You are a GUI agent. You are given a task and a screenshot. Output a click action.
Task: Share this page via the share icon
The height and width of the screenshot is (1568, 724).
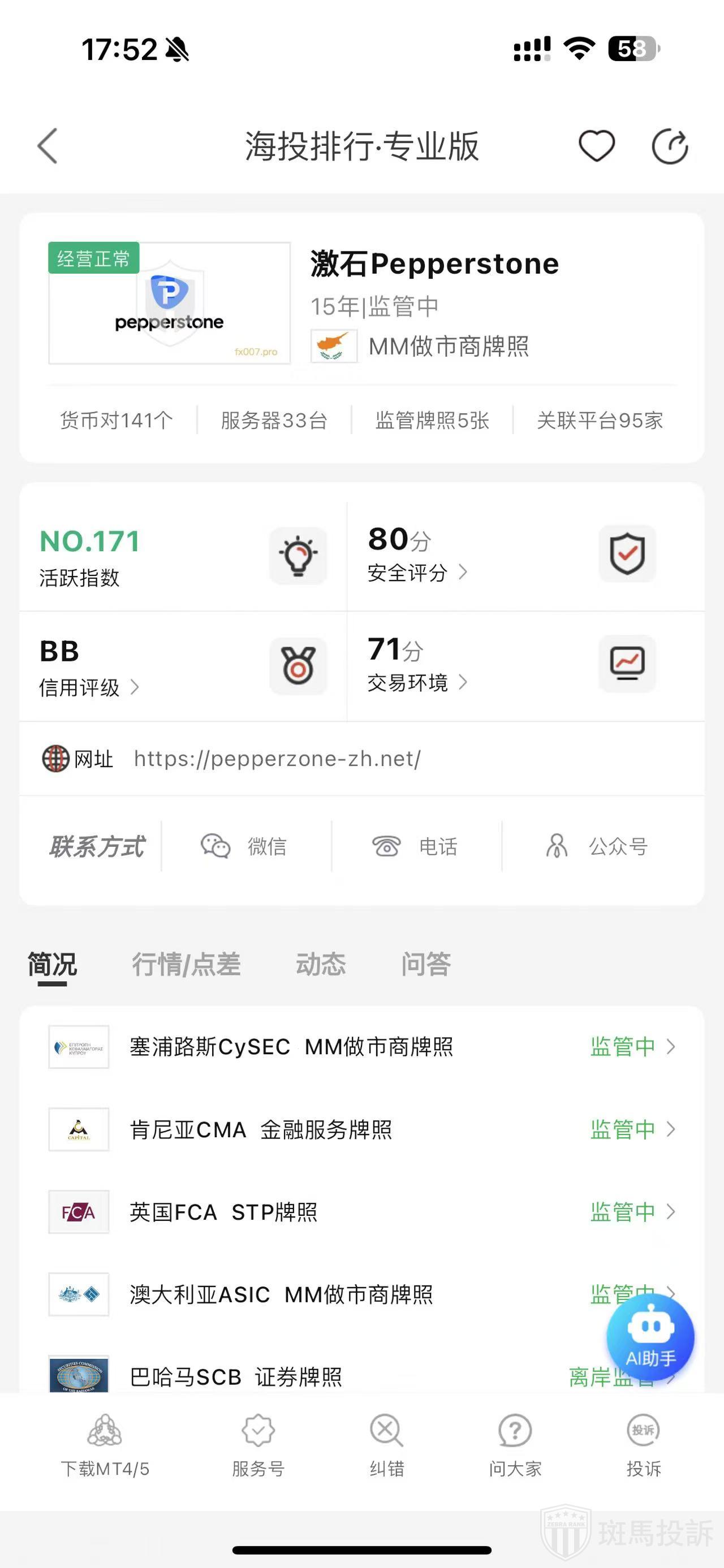[x=669, y=146]
